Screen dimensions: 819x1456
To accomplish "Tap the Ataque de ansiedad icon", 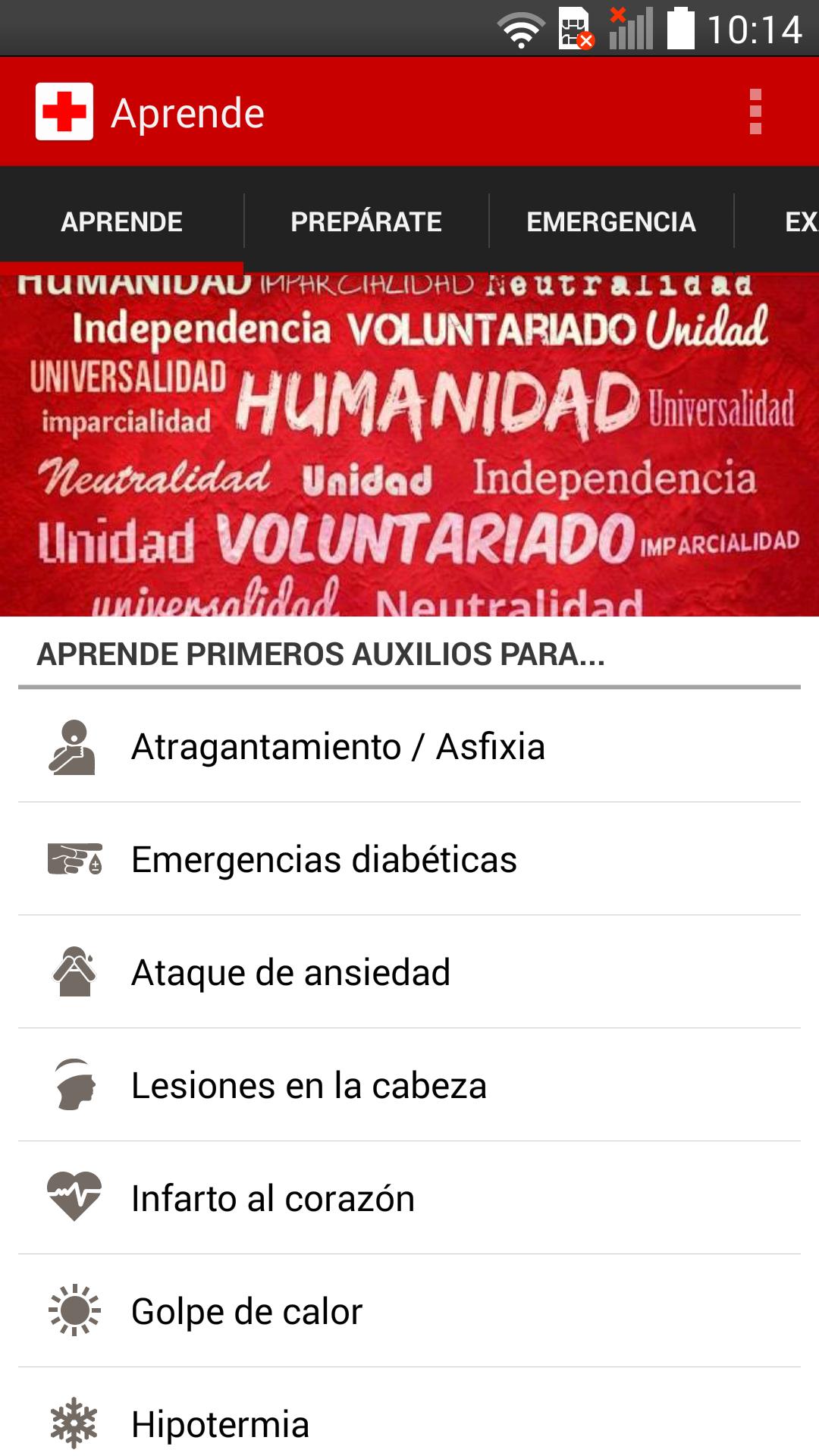I will [x=73, y=972].
